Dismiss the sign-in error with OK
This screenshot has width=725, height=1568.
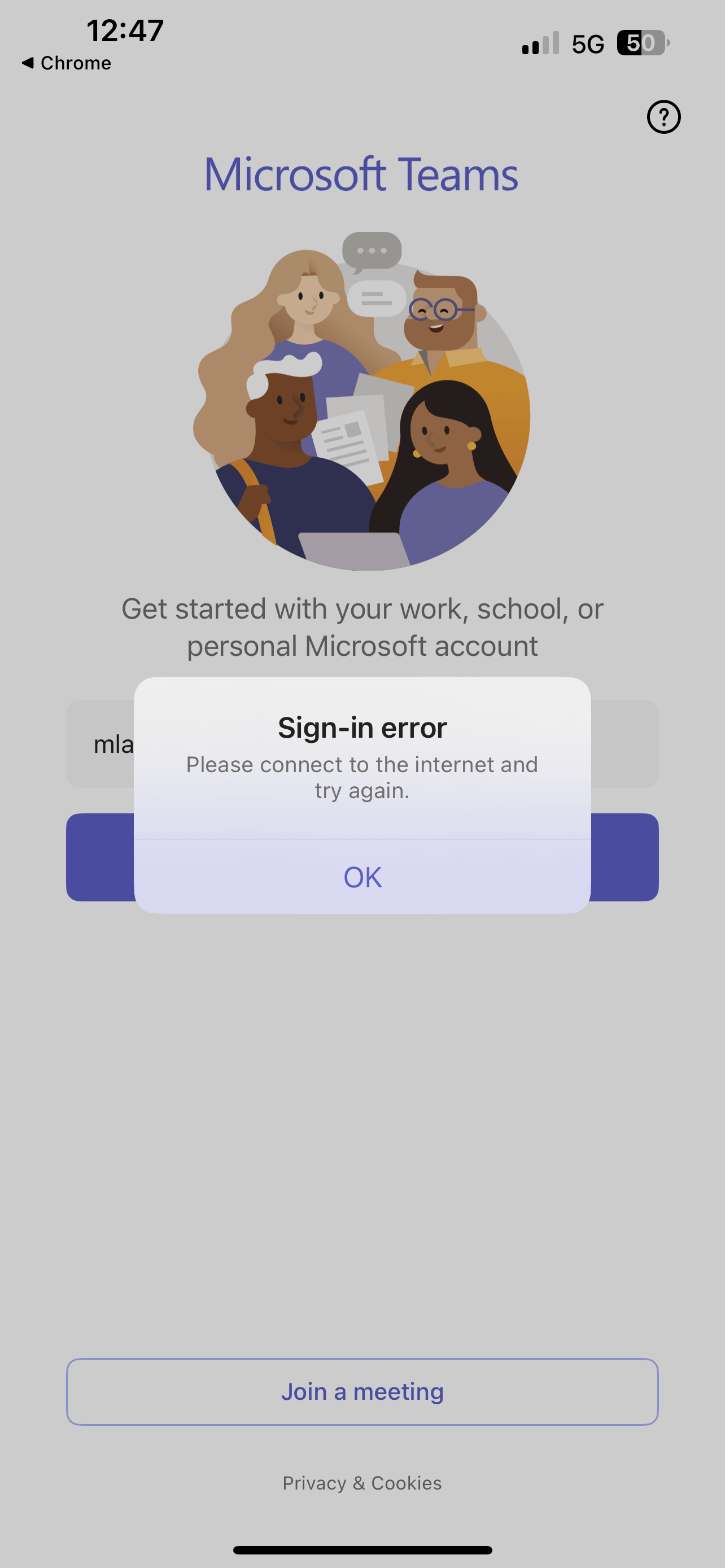pyautogui.click(x=362, y=877)
